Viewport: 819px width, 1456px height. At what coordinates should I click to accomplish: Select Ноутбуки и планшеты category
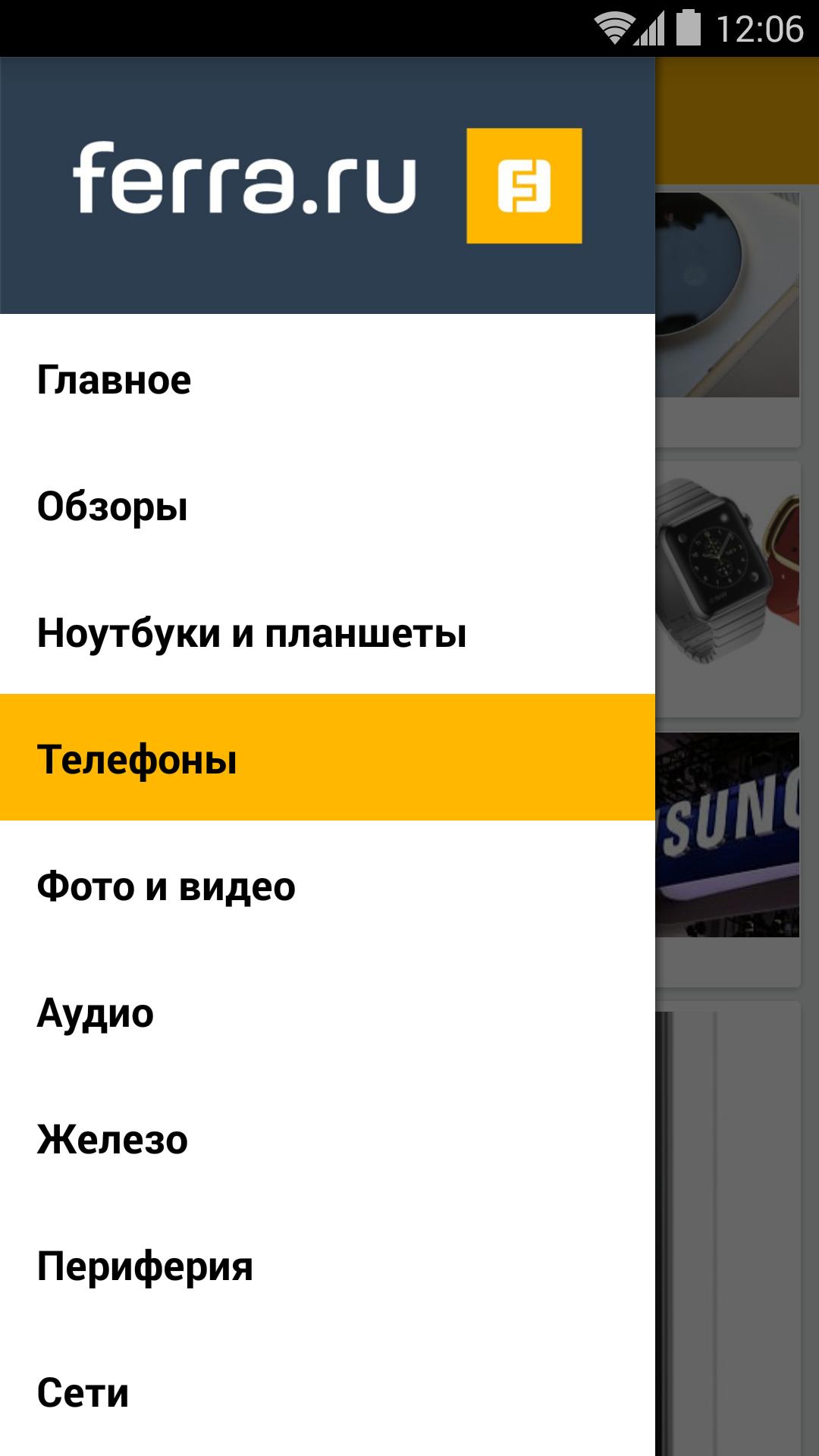[x=251, y=632]
